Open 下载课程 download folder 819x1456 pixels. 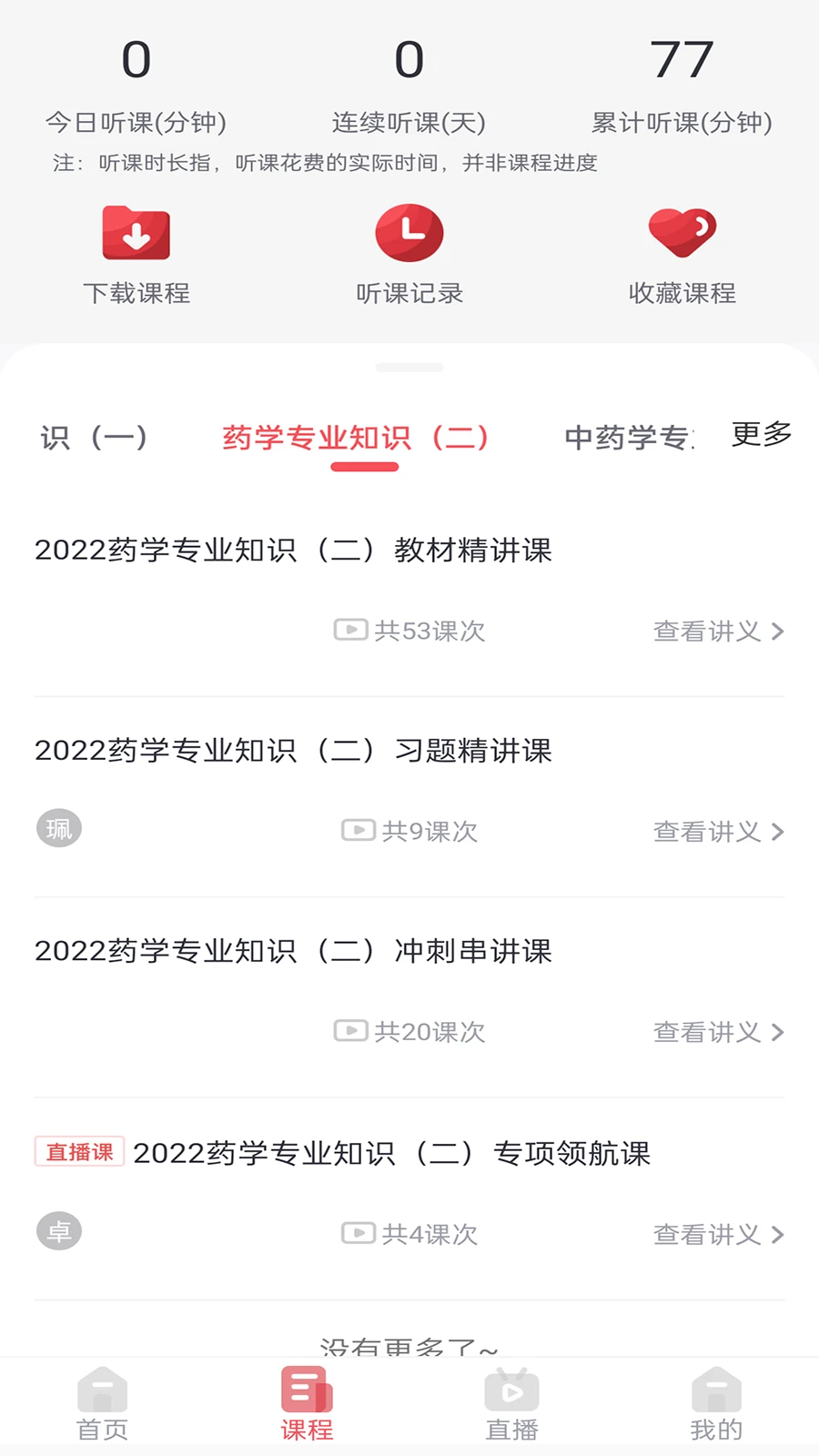[x=136, y=253]
